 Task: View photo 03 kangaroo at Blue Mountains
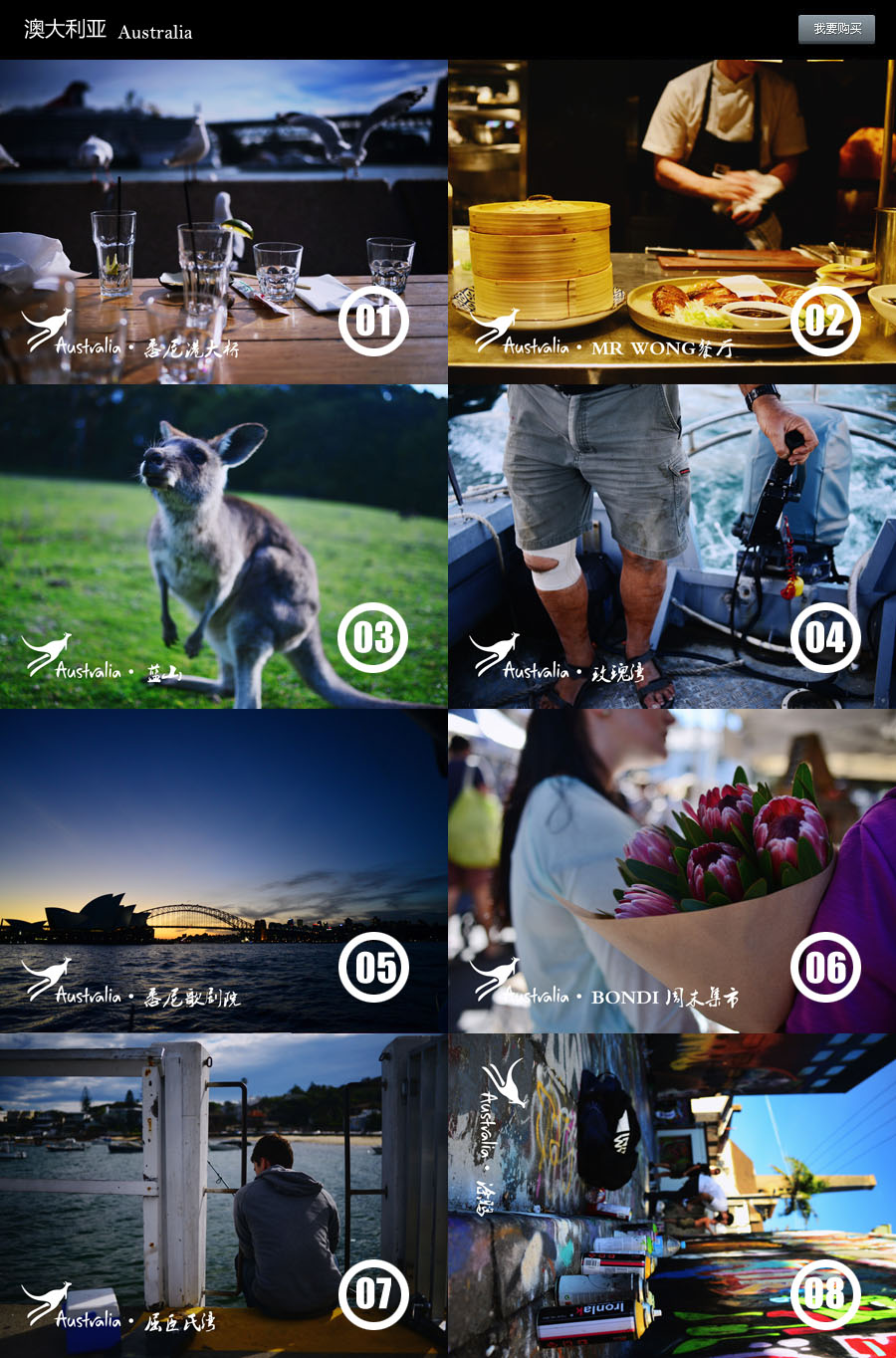pyautogui.click(x=223, y=546)
